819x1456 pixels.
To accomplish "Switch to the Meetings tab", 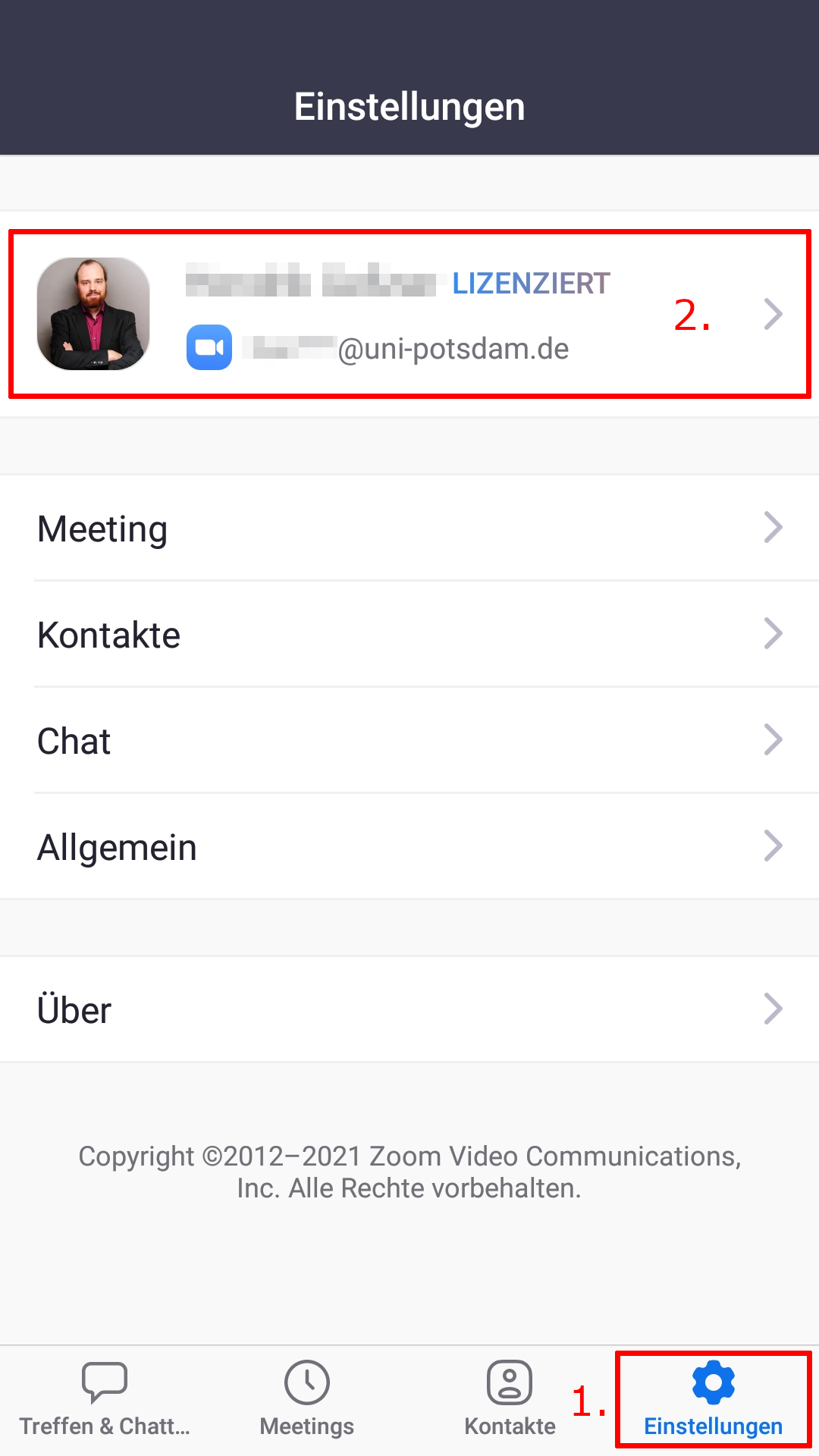I will point(307,1400).
